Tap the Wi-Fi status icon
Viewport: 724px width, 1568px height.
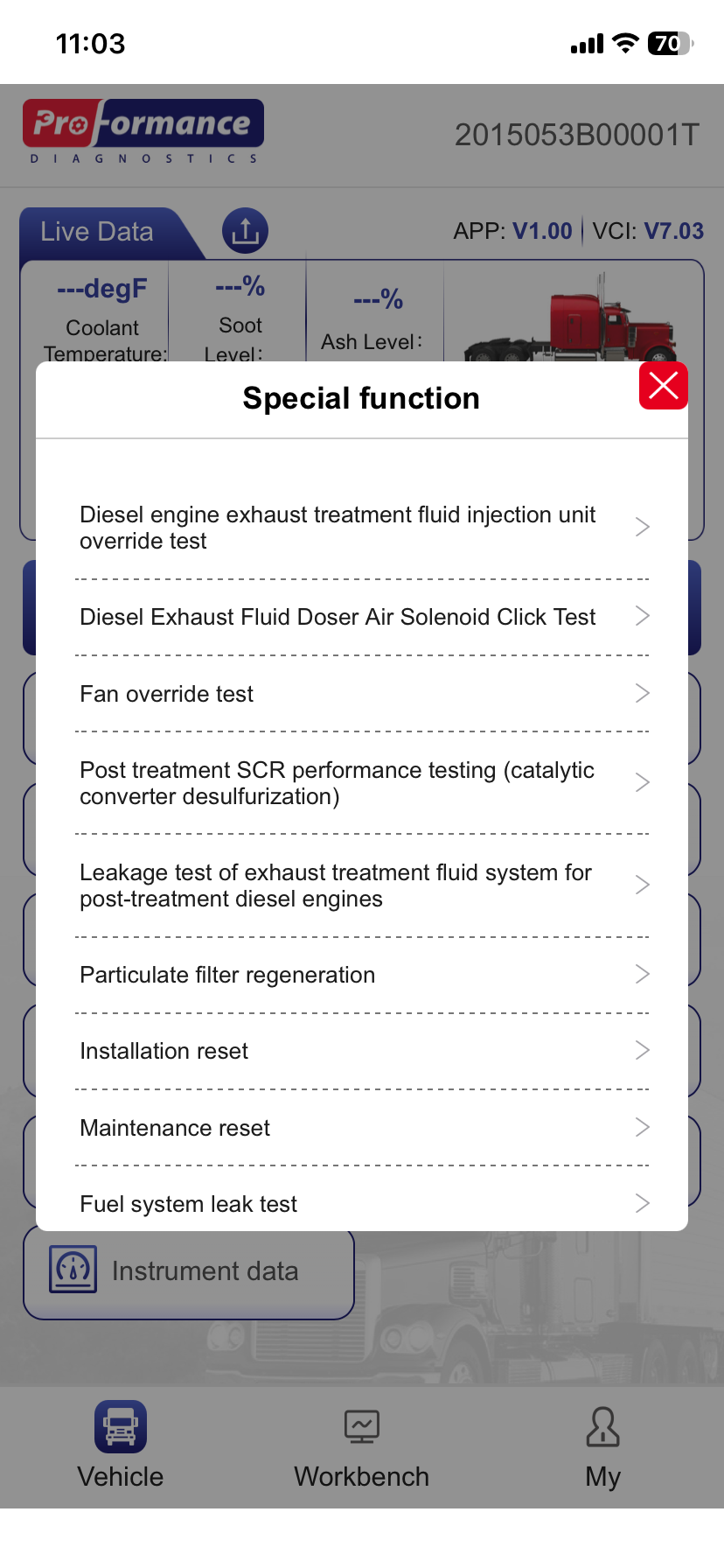pos(624,42)
